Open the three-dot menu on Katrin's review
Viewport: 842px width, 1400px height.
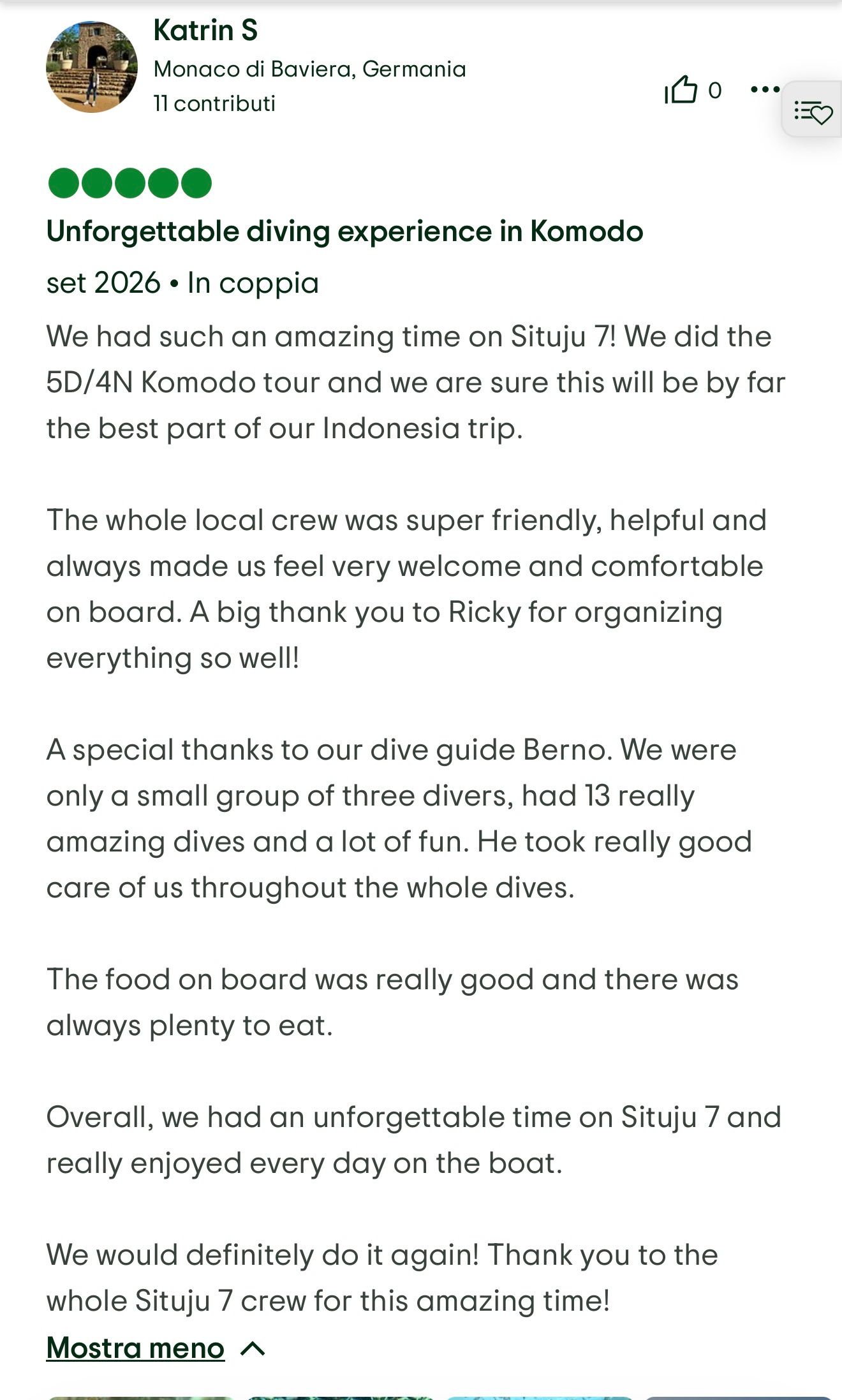tap(765, 90)
